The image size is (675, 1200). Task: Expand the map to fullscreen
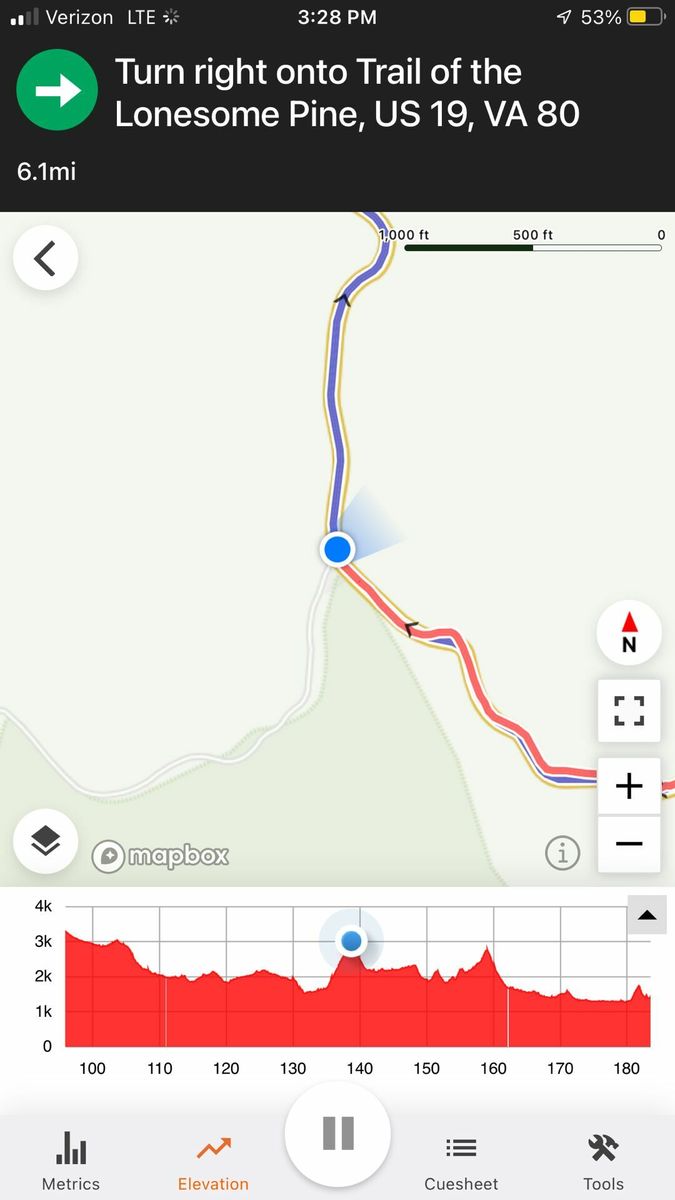(x=629, y=711)
